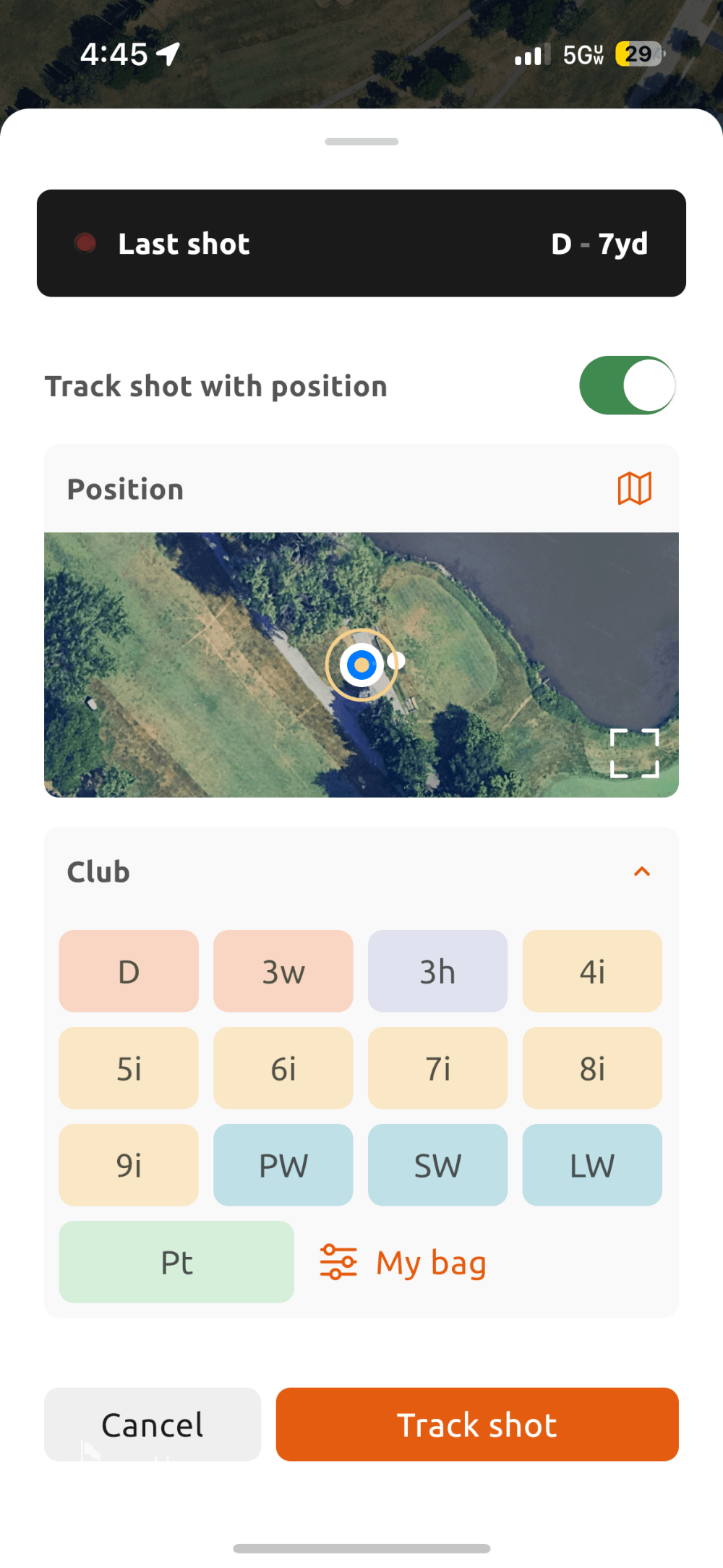Select the D driver club
Screen dimensions: 723x1568
click(129, 971)
